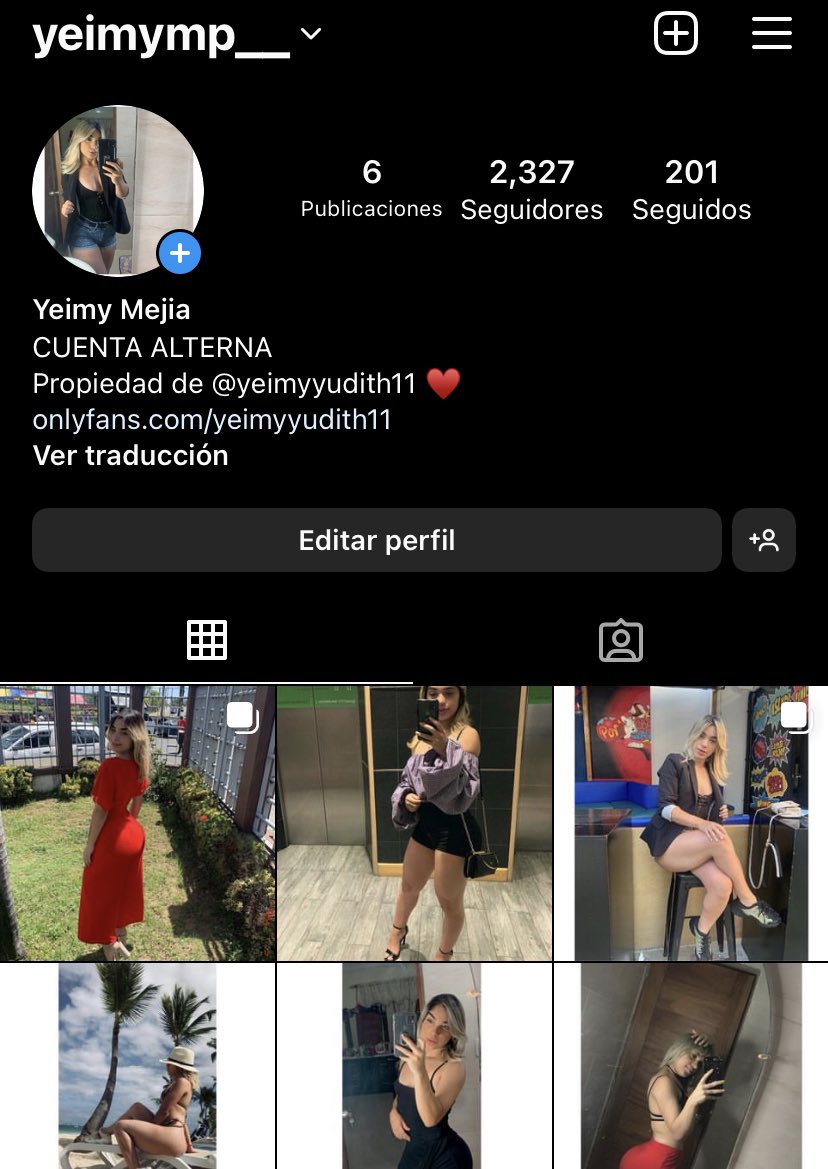828x1169 pixels.
Task: Open the mirror selfie post by the elevator
Action: 414,823
